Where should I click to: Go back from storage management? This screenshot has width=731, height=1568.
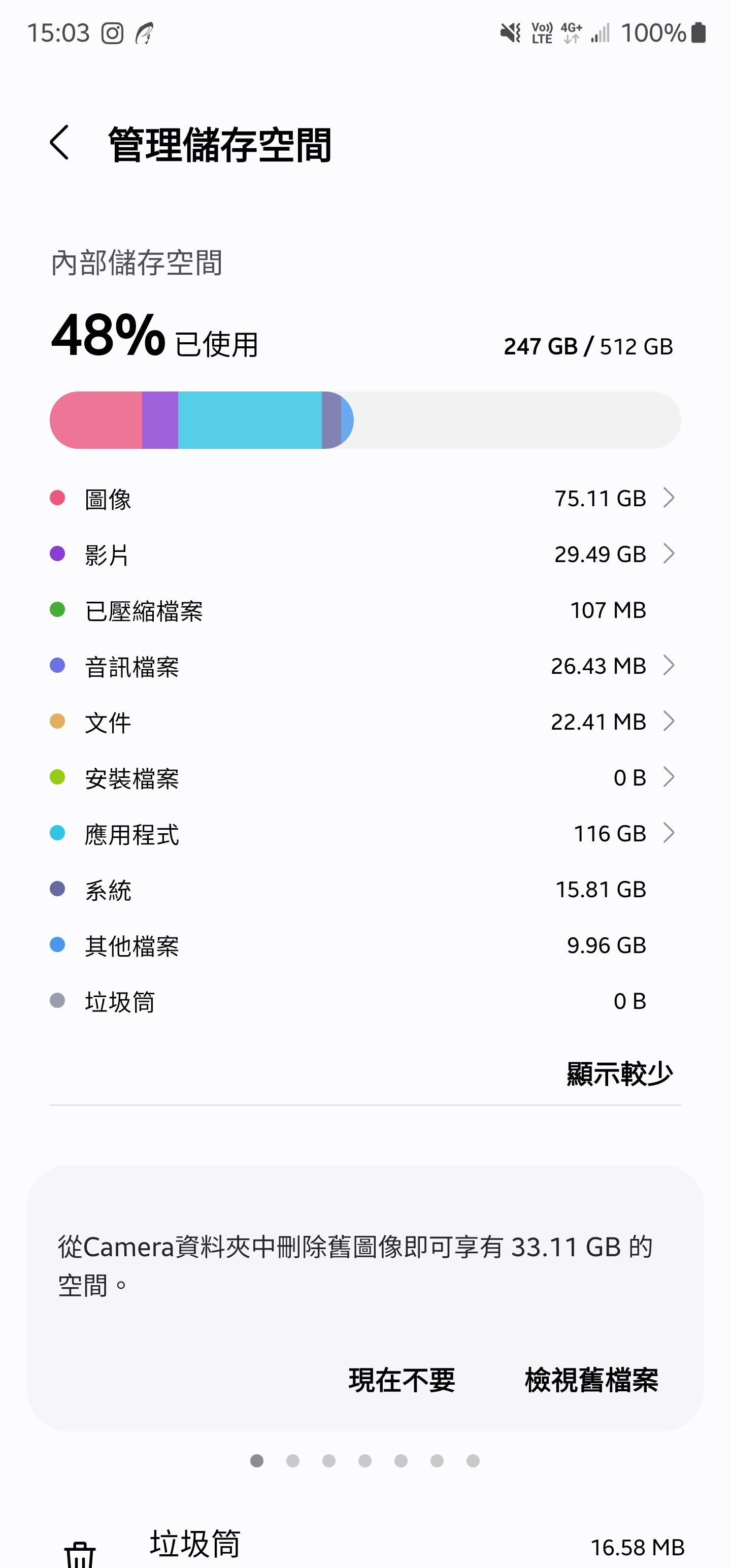point(60,144)
